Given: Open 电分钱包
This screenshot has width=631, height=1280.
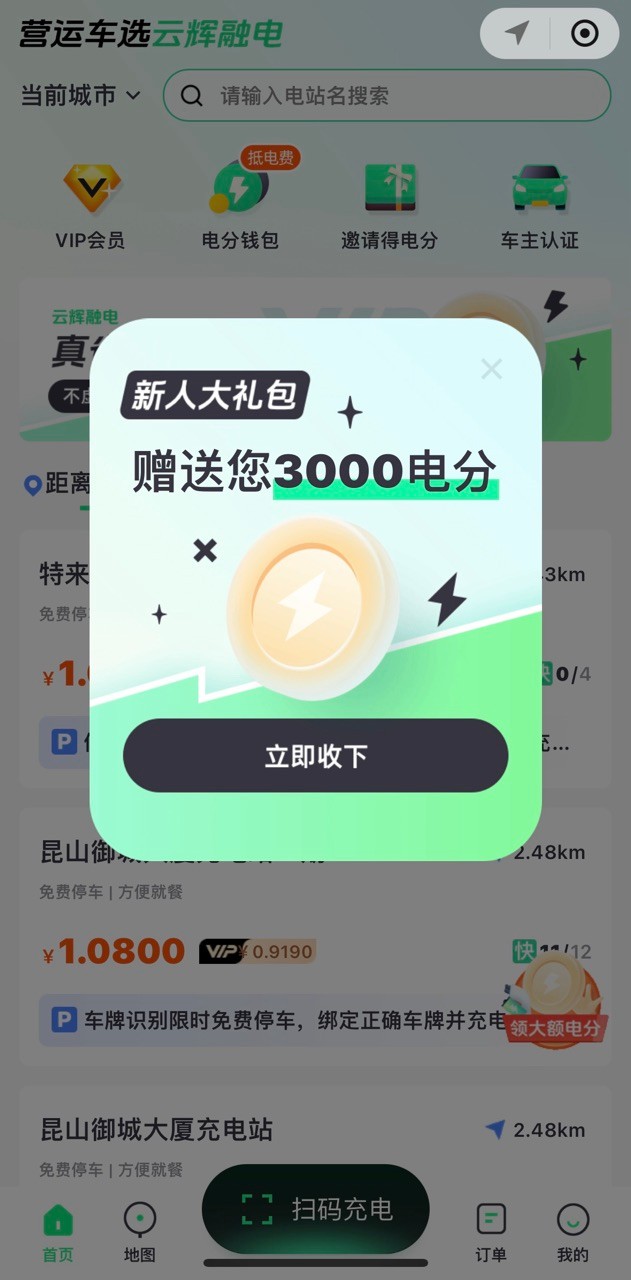Looking at the screenshot, I should click(240, 206).
